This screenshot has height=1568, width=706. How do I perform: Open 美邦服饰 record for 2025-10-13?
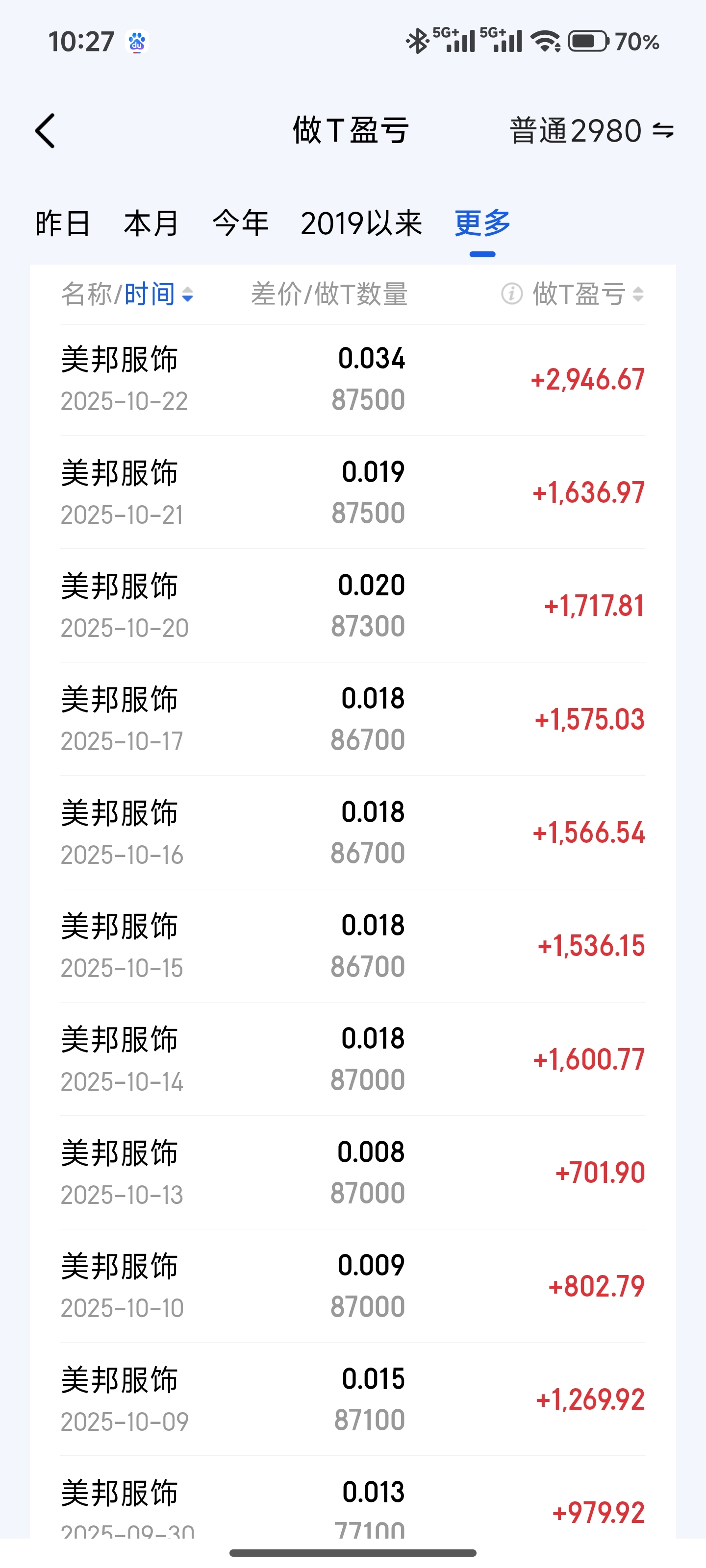point(353,1173)
